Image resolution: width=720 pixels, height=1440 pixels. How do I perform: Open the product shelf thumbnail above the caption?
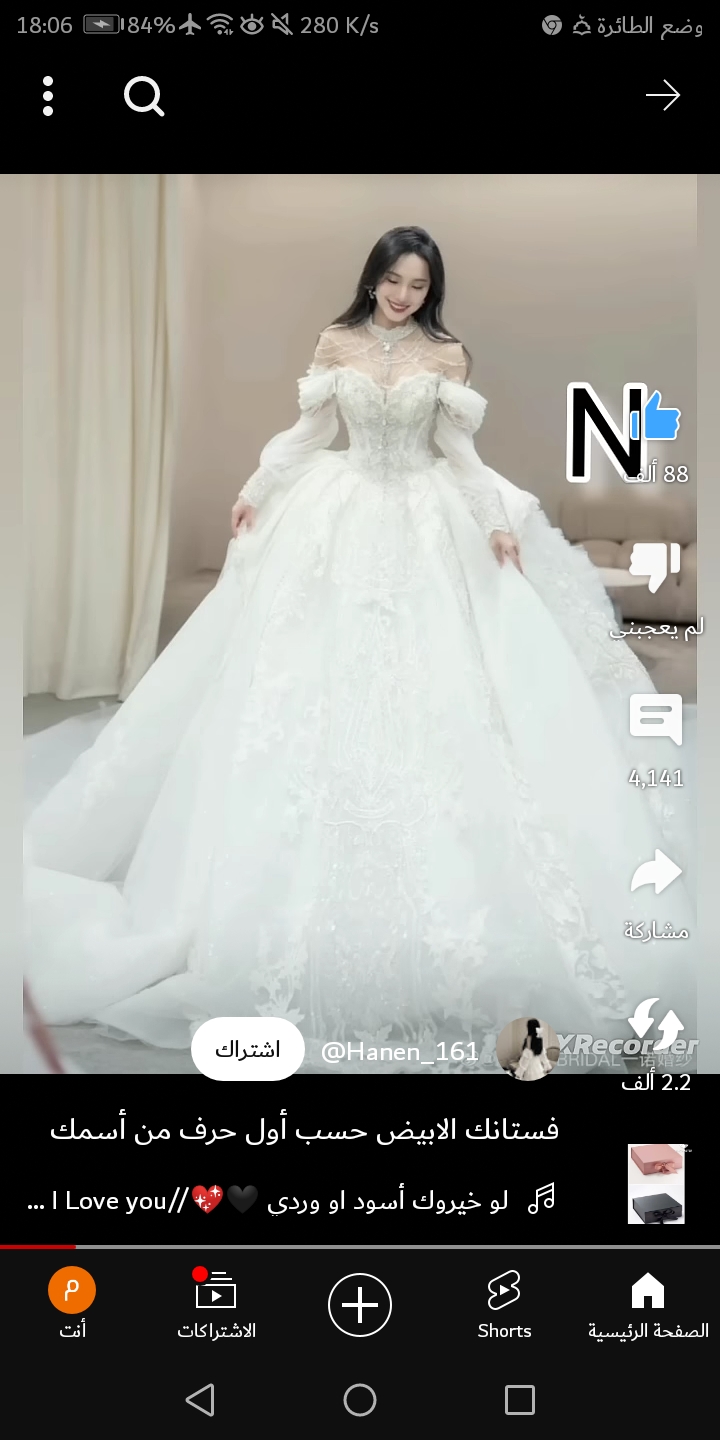656,1184
